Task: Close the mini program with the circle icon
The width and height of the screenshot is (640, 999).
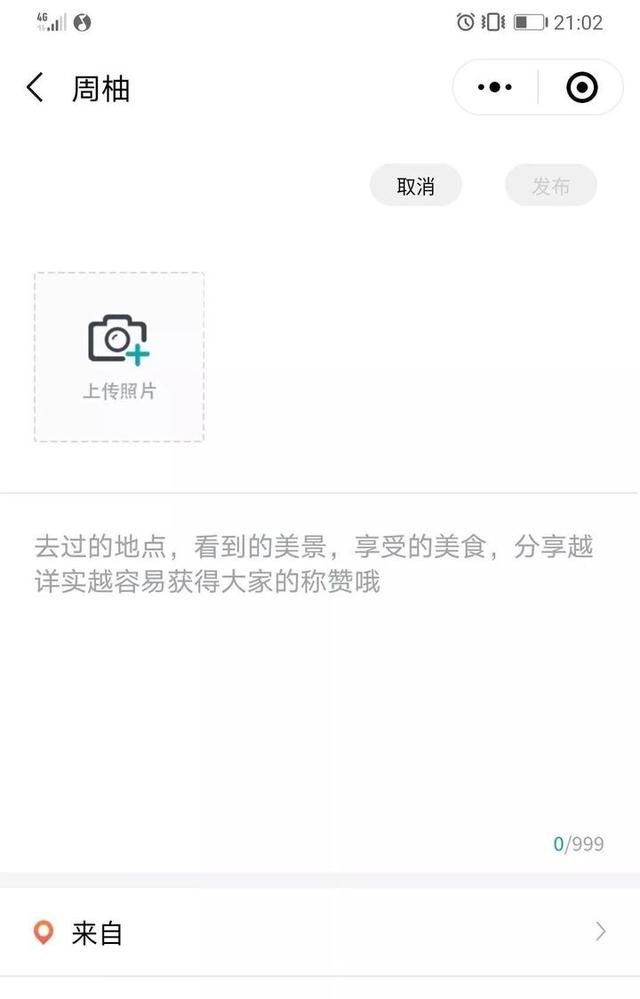Action: 582,88
